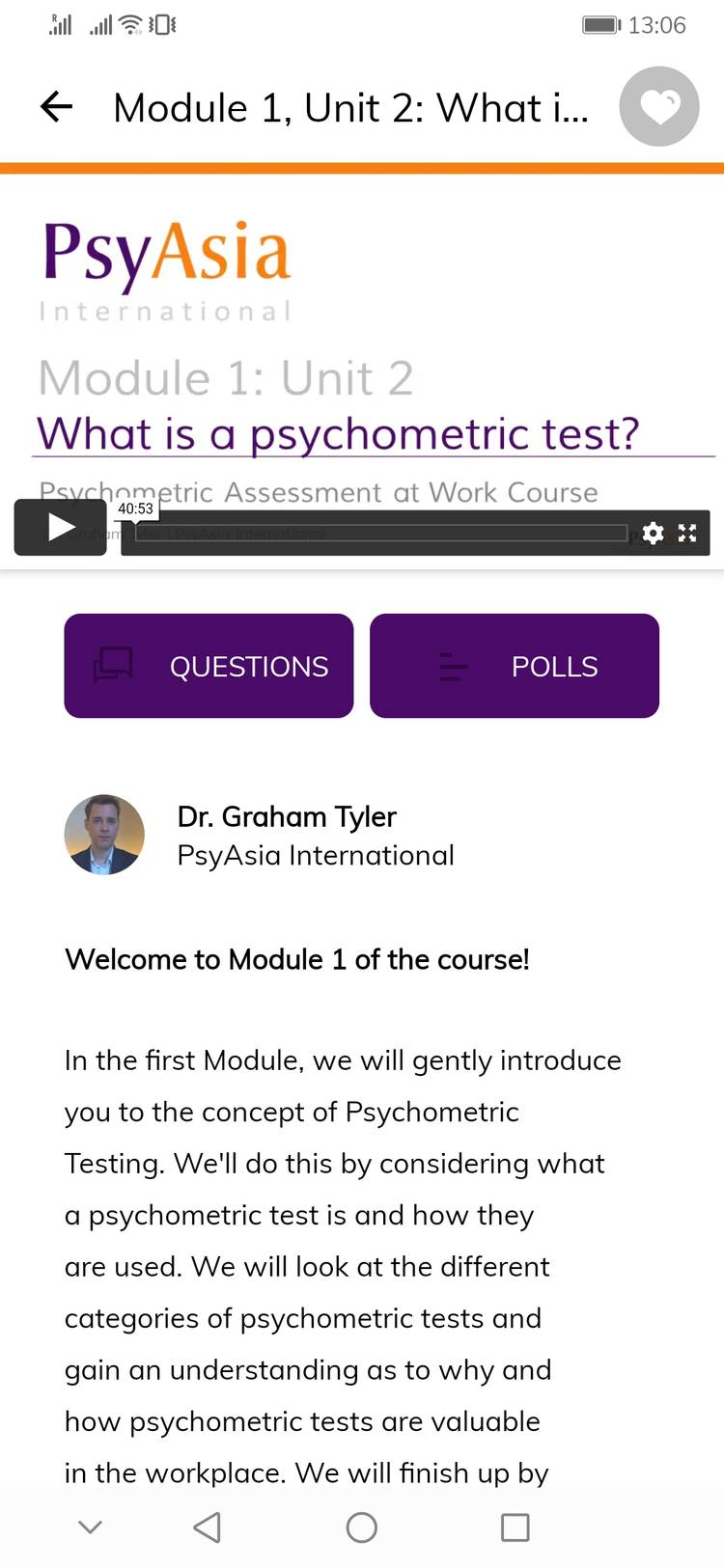
Task: Open the video player settings gear
Action: (653, 533)
